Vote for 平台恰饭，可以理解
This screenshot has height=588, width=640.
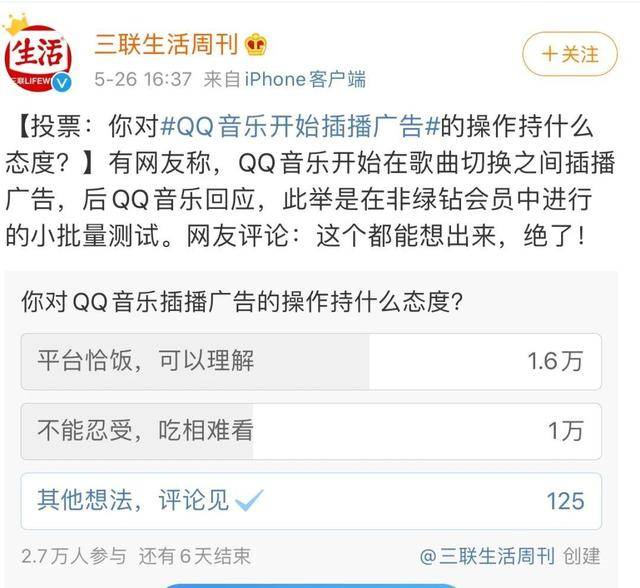click(310, 361)
